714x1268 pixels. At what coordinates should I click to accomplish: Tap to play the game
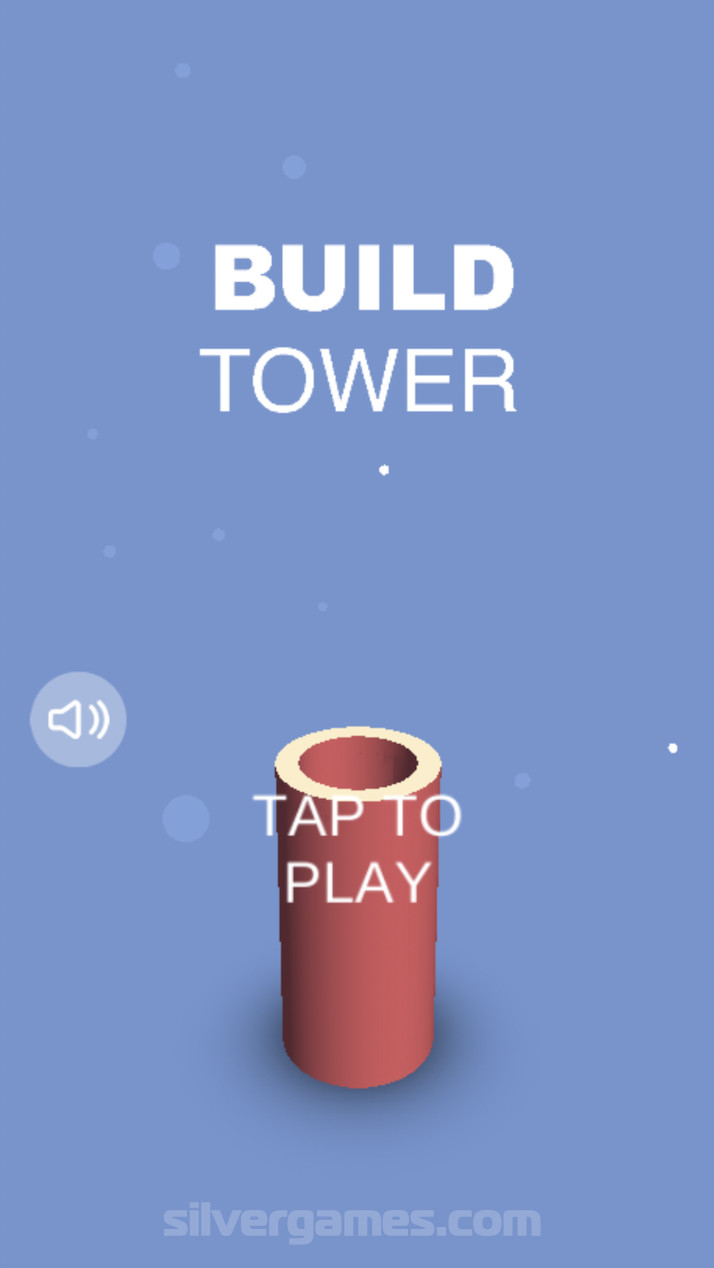(357, 848)
